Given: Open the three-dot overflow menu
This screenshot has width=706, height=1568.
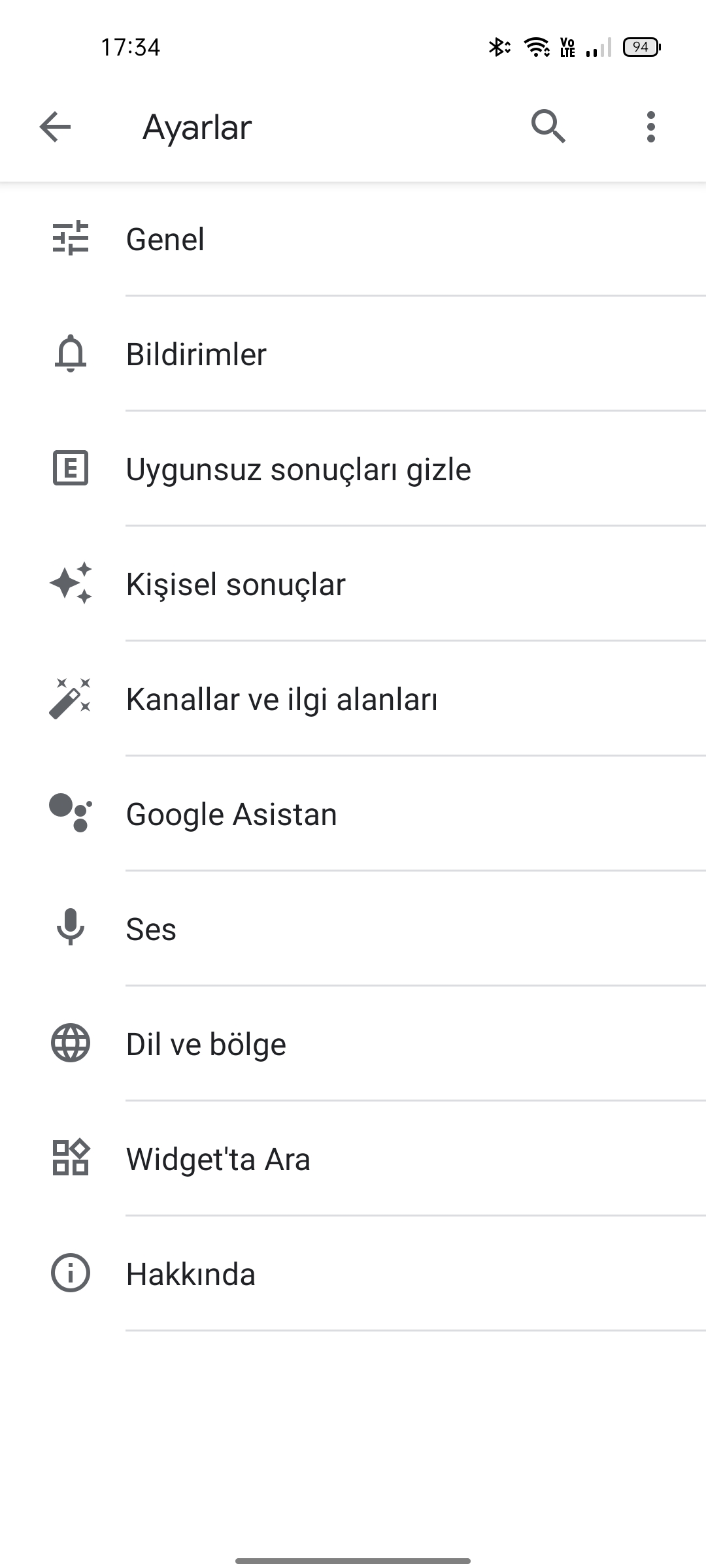Looking at the screenshot, I should tap(650, 127).
